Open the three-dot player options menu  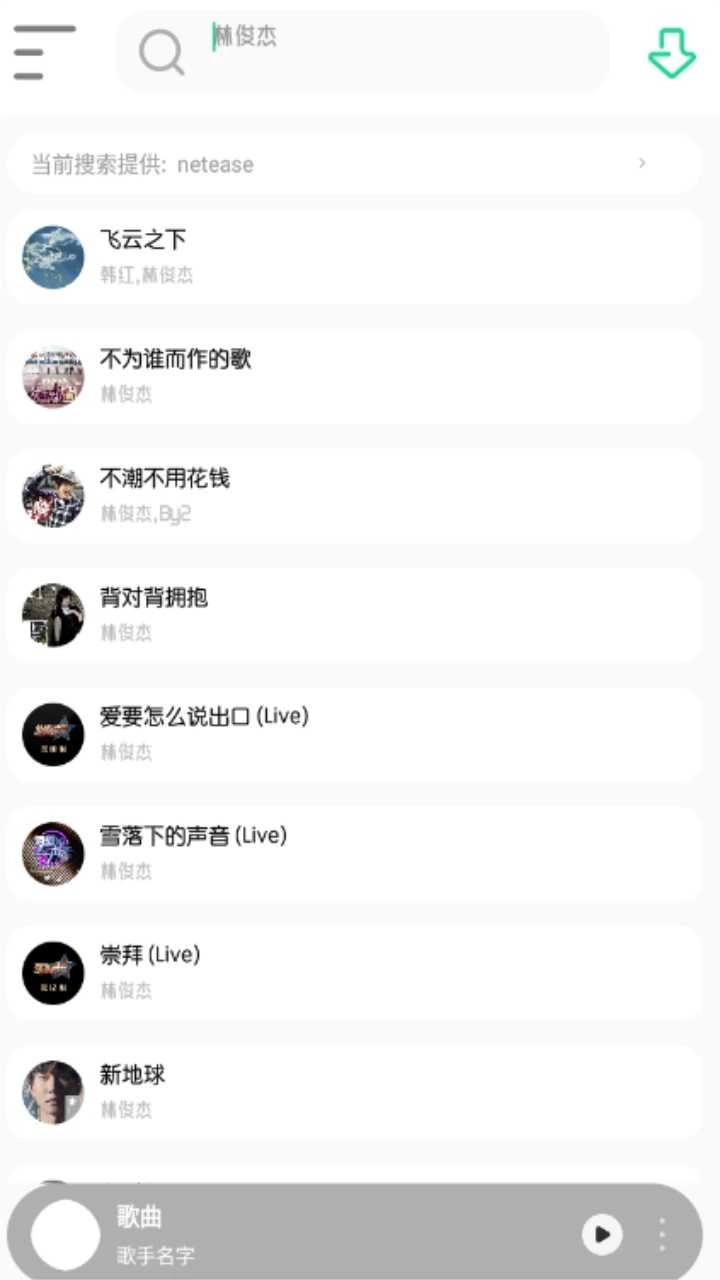662,1235
